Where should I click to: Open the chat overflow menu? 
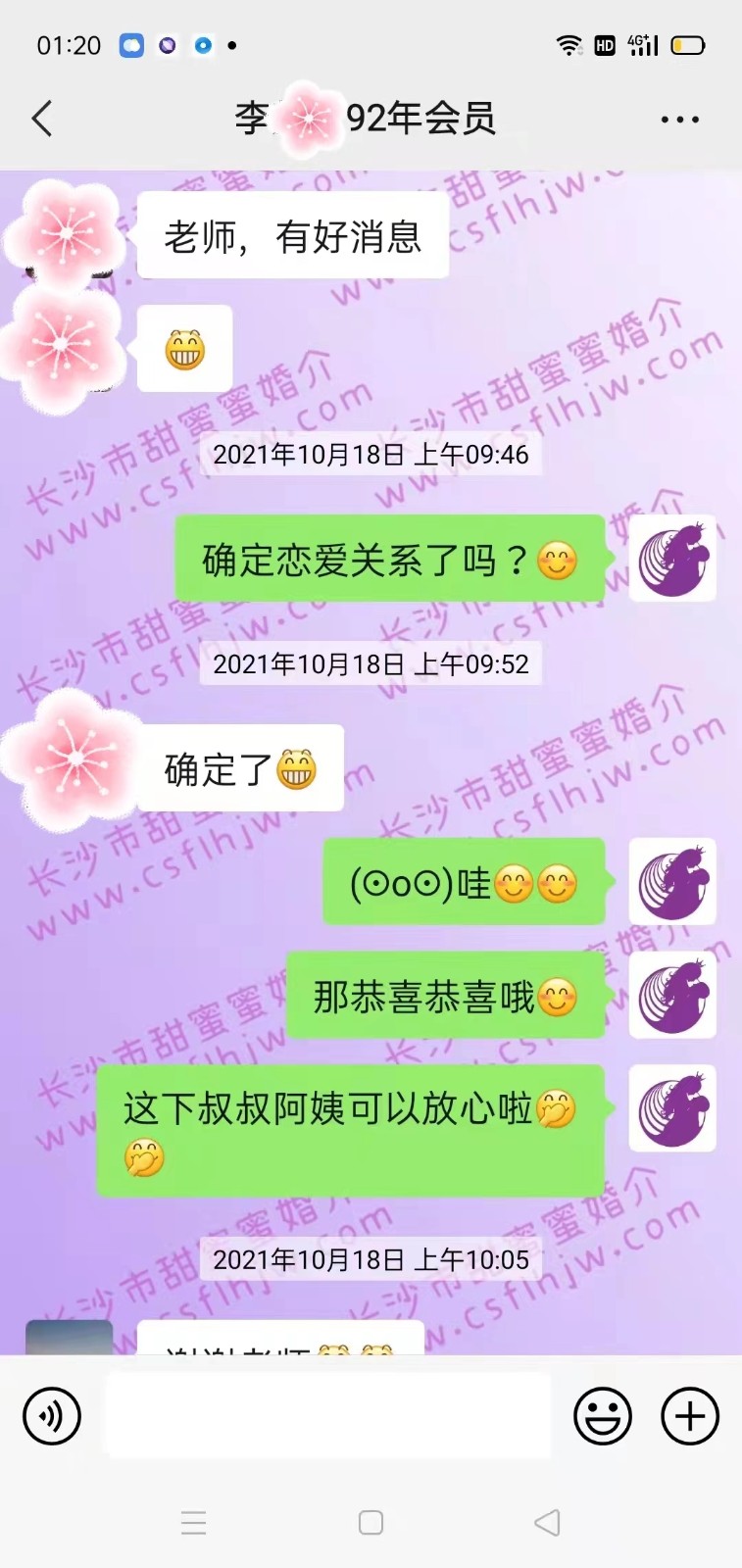tap(679, 120)
